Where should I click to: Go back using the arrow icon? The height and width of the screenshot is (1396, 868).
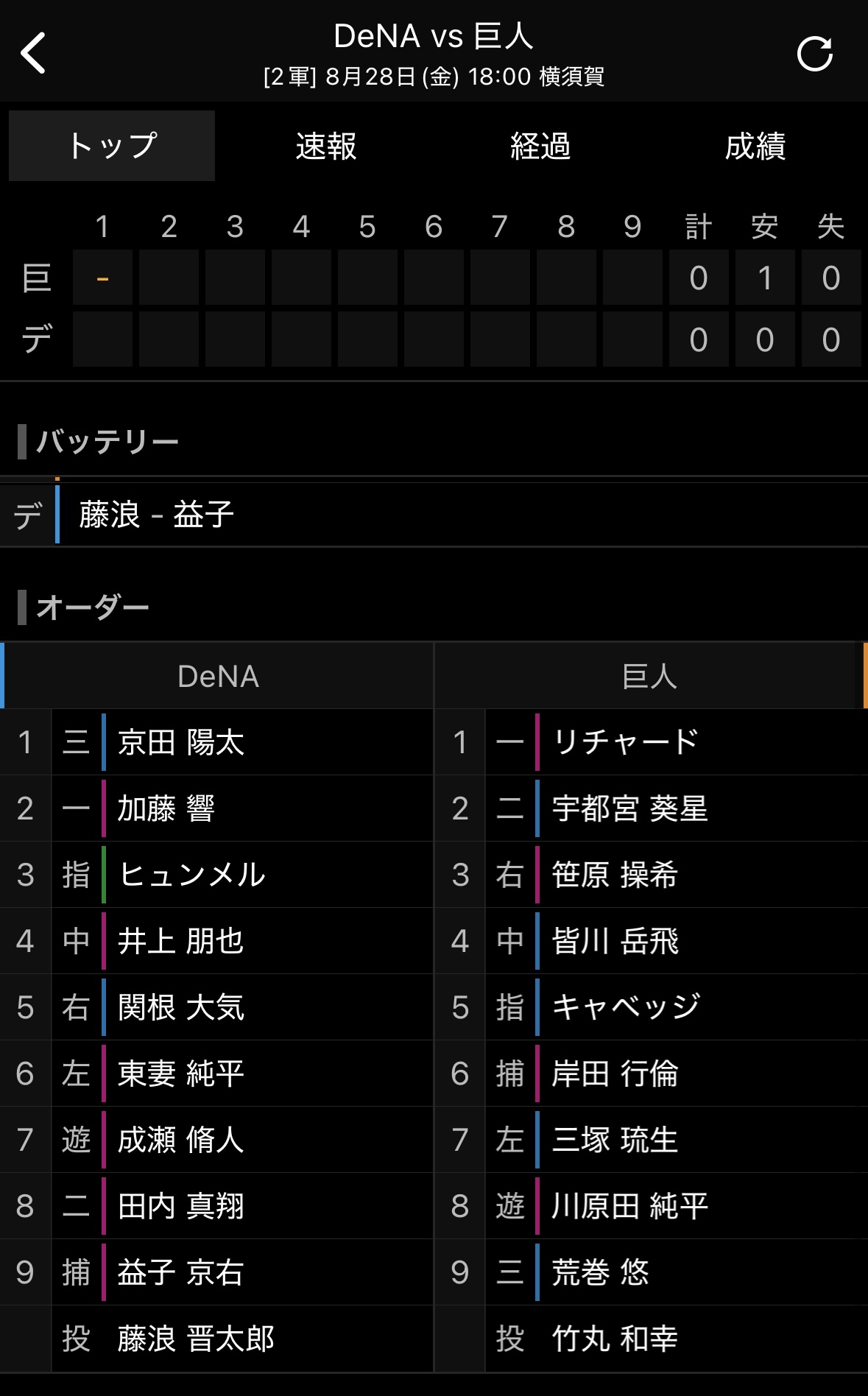click(34, 53)
